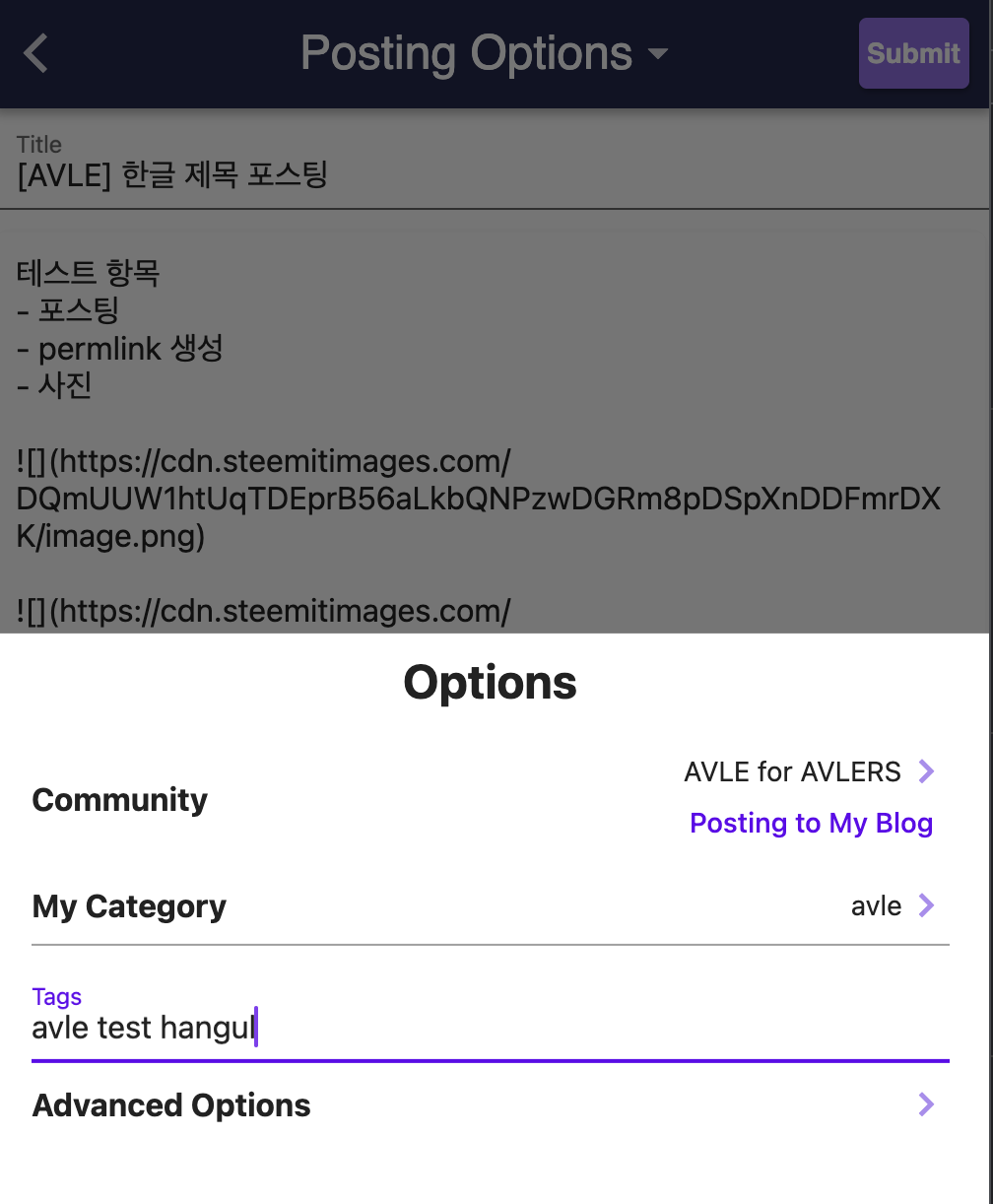Tap the post body text area
Image resolution: width=993 pixels, height=1204 pixels.
[x=495, y=422]
